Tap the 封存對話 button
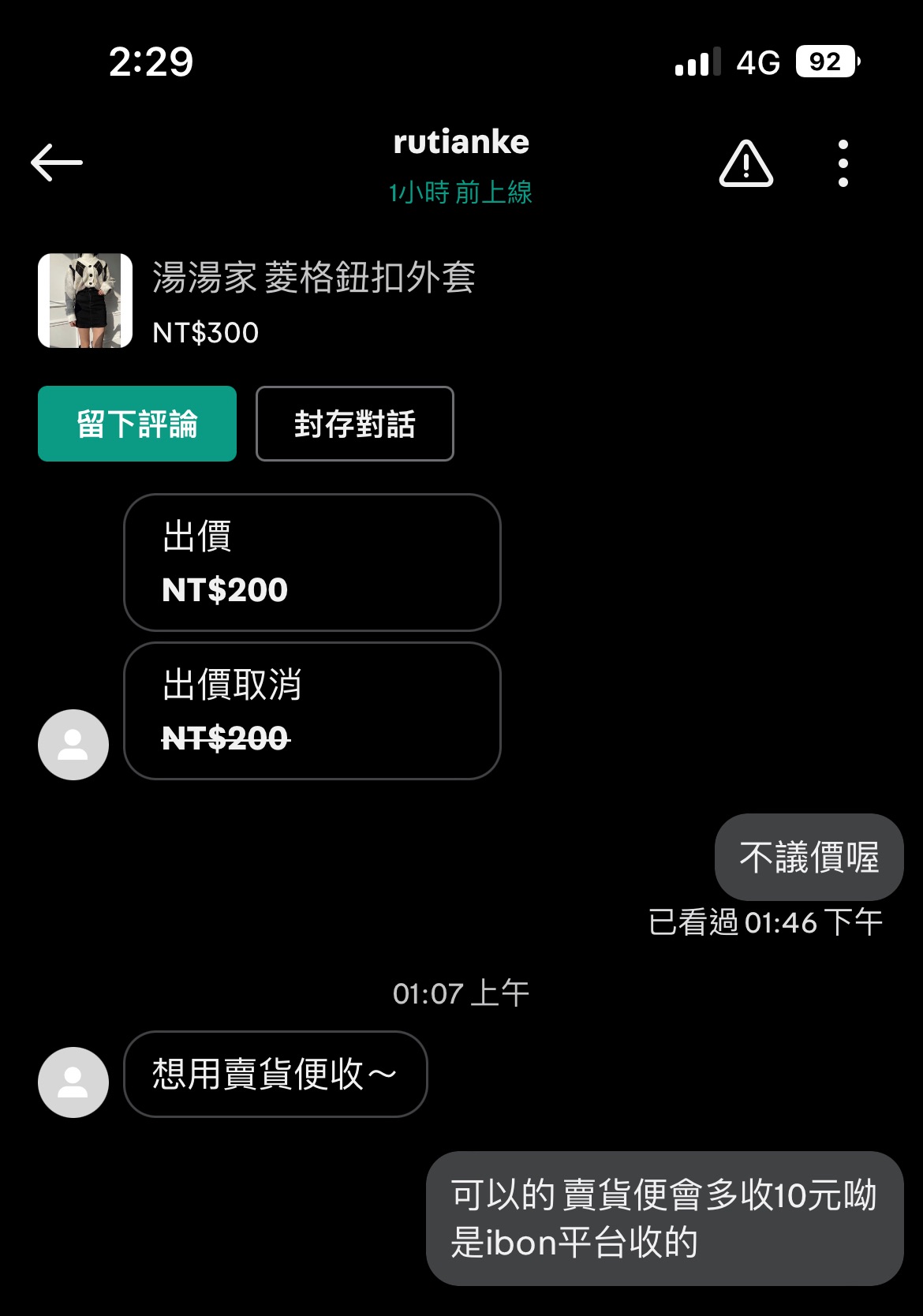The image size is (923, 1316). 355,424
